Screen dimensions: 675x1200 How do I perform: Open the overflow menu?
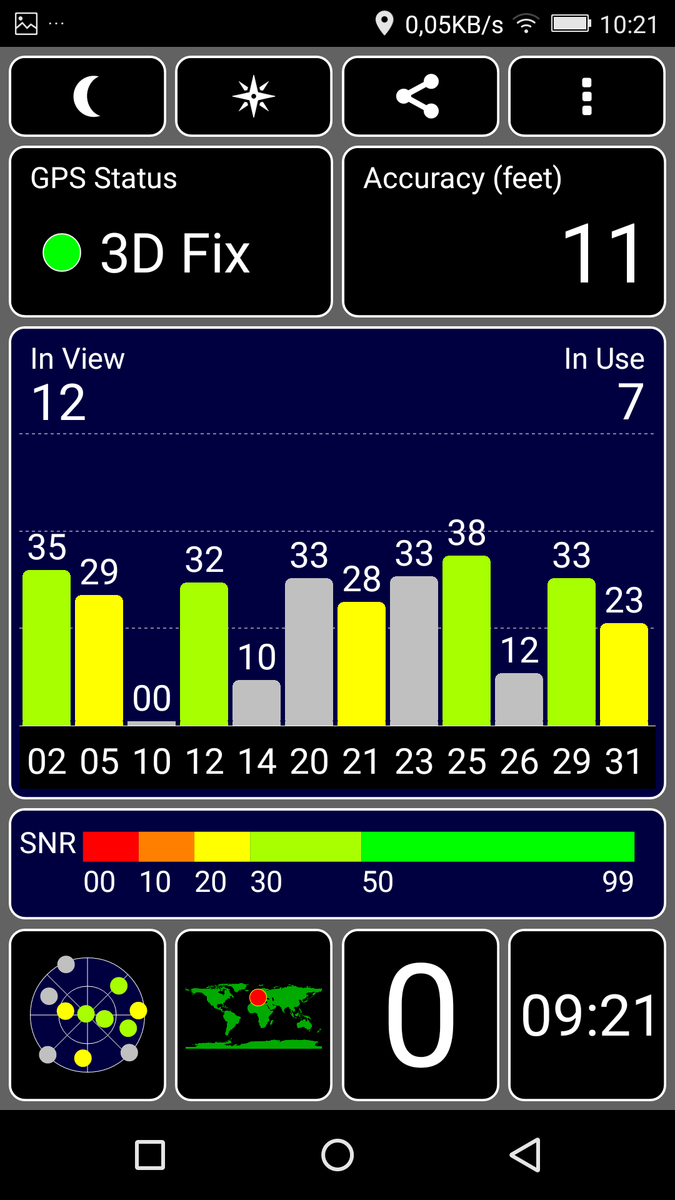586,97
